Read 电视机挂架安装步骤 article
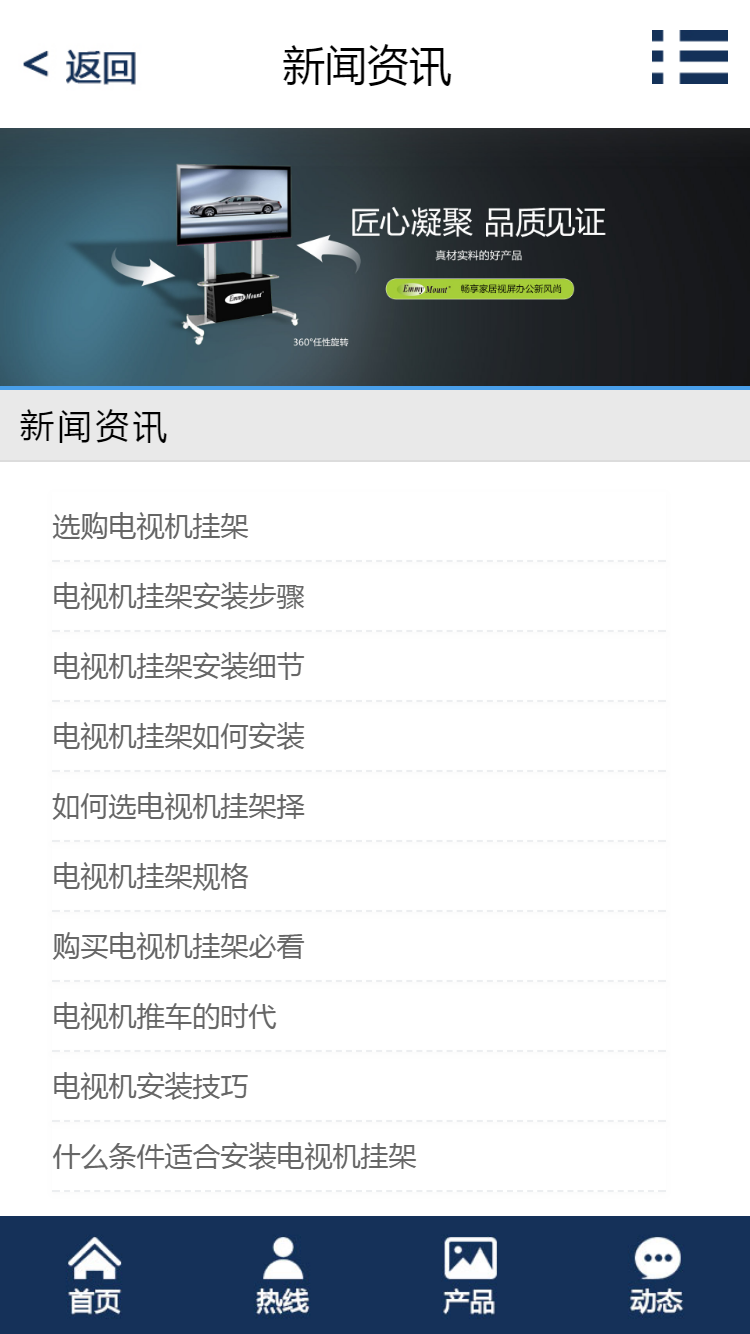750x1334 pixels. tap(178, 597)
